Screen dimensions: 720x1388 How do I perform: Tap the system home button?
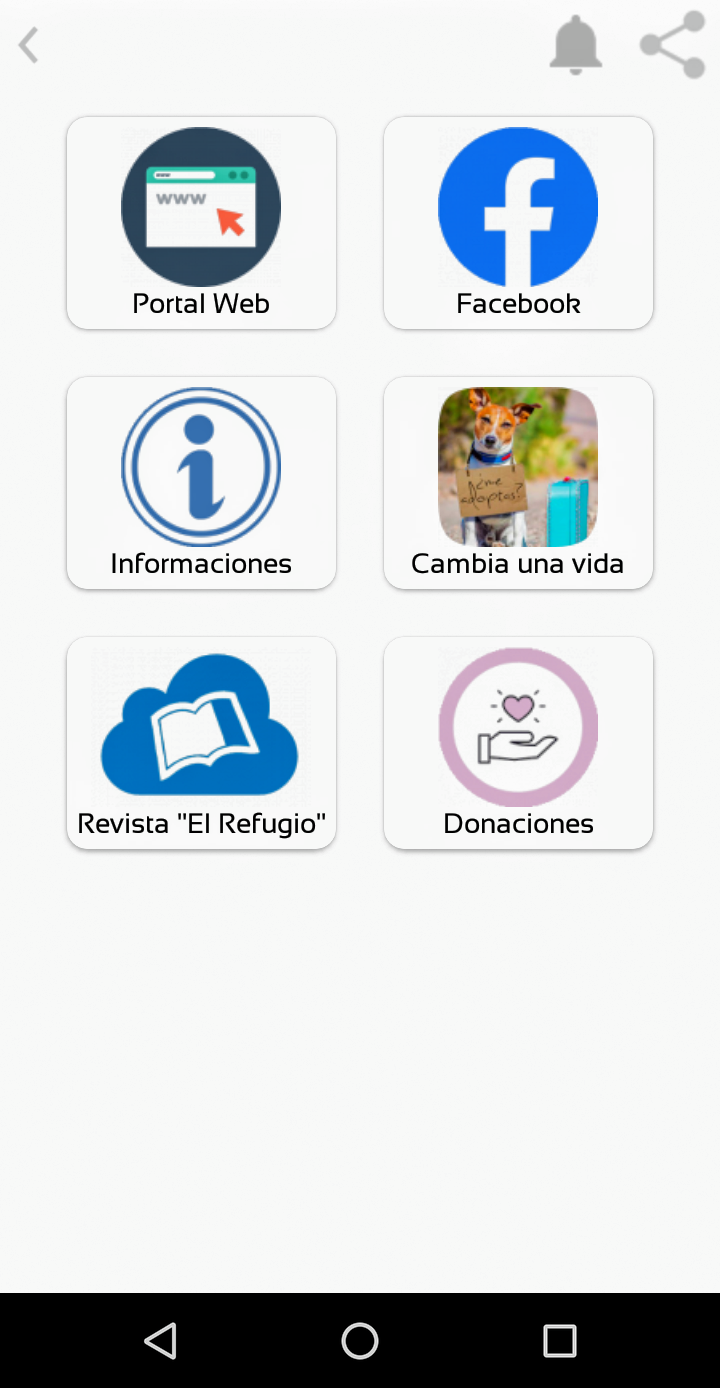(x=360, y=1340)
